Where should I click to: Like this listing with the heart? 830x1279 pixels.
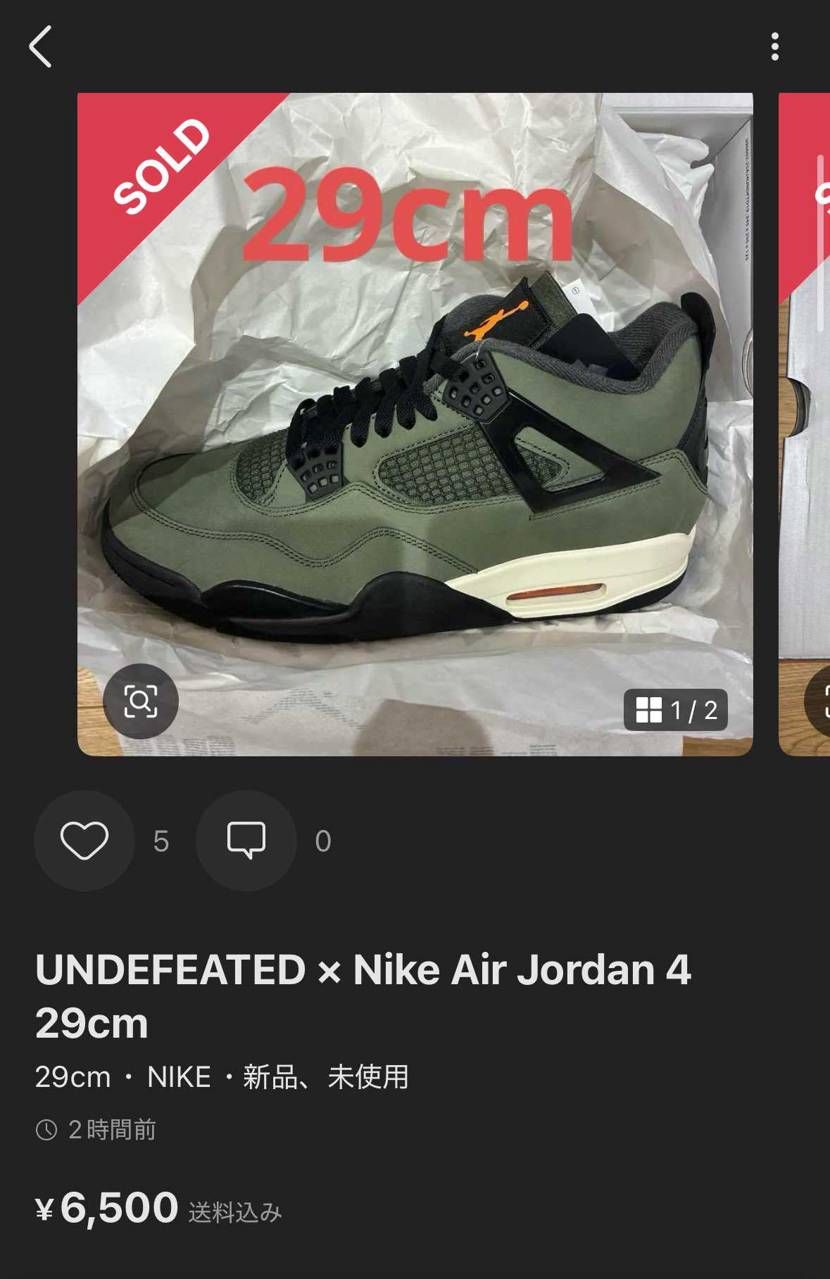[x=84, y=841]
